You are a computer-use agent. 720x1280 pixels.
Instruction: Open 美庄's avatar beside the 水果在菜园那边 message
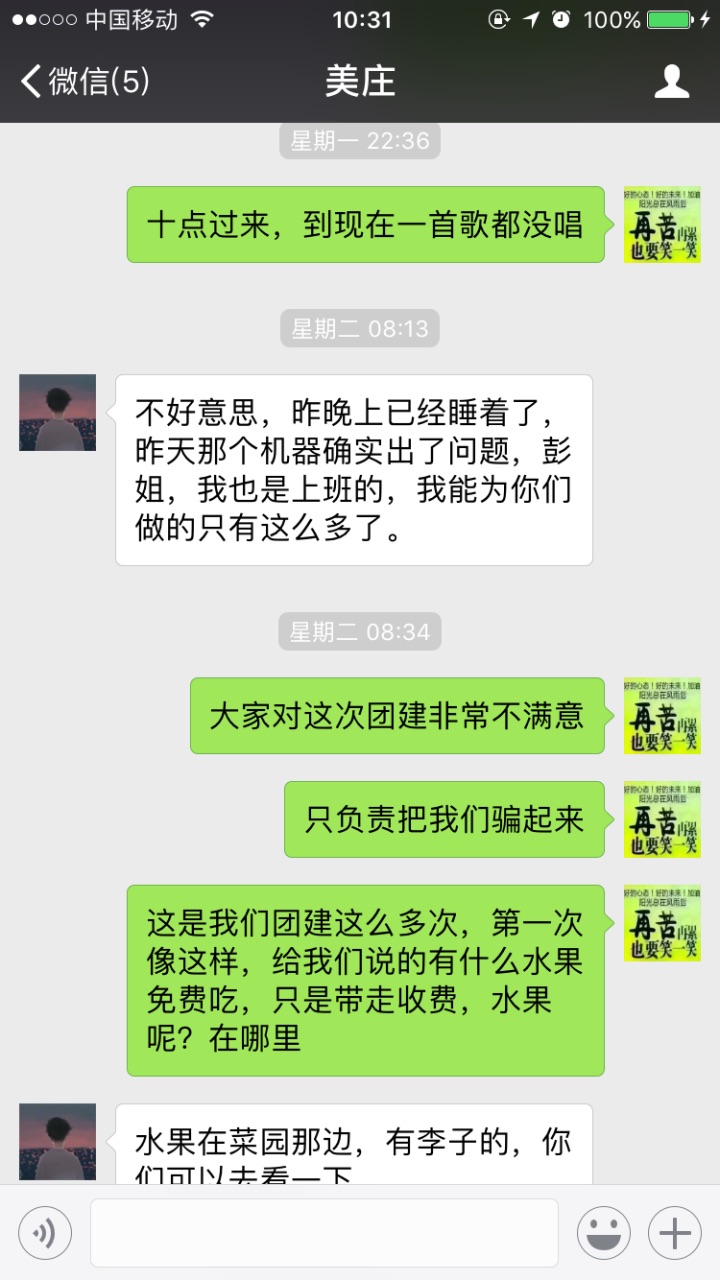point(58,1142)
